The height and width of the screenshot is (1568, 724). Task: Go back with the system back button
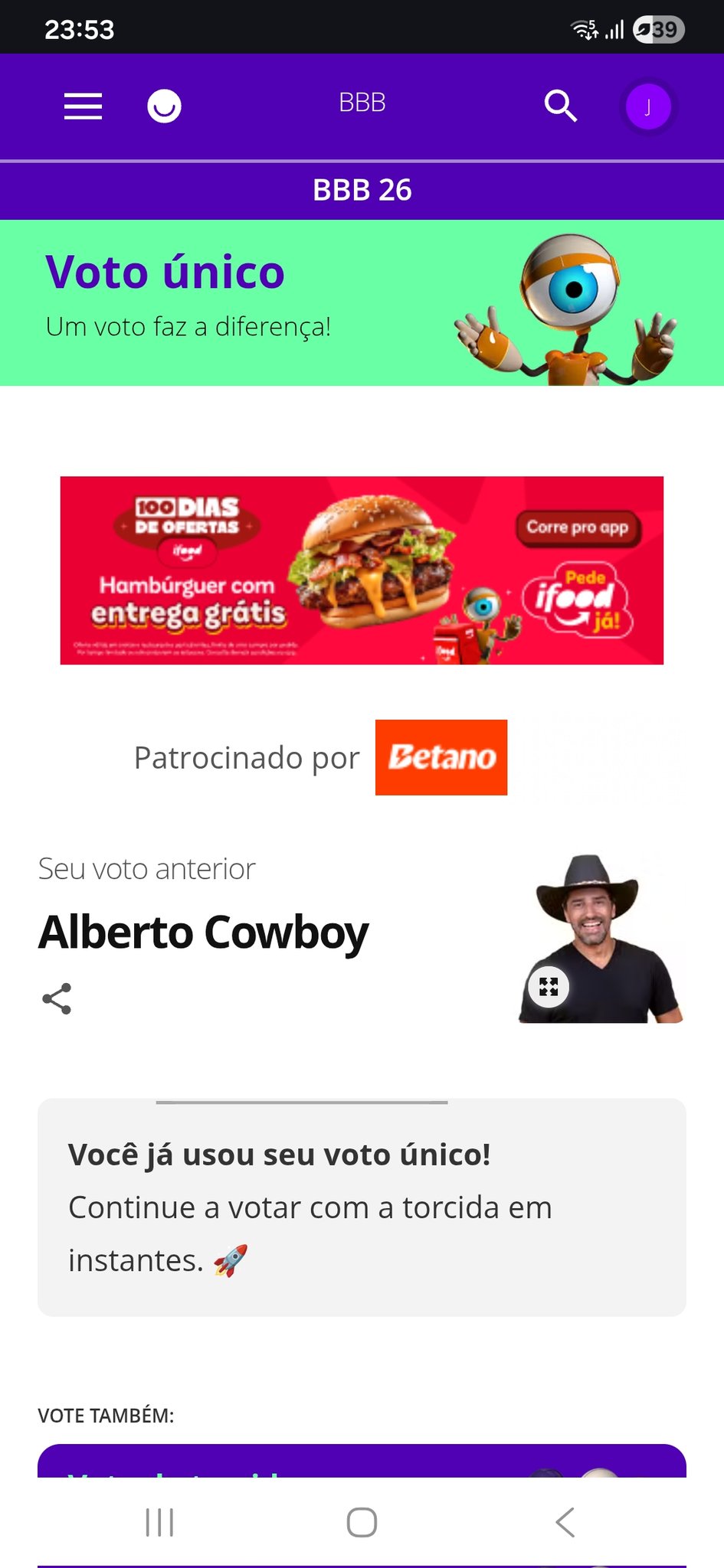[x=565, y=1522]
